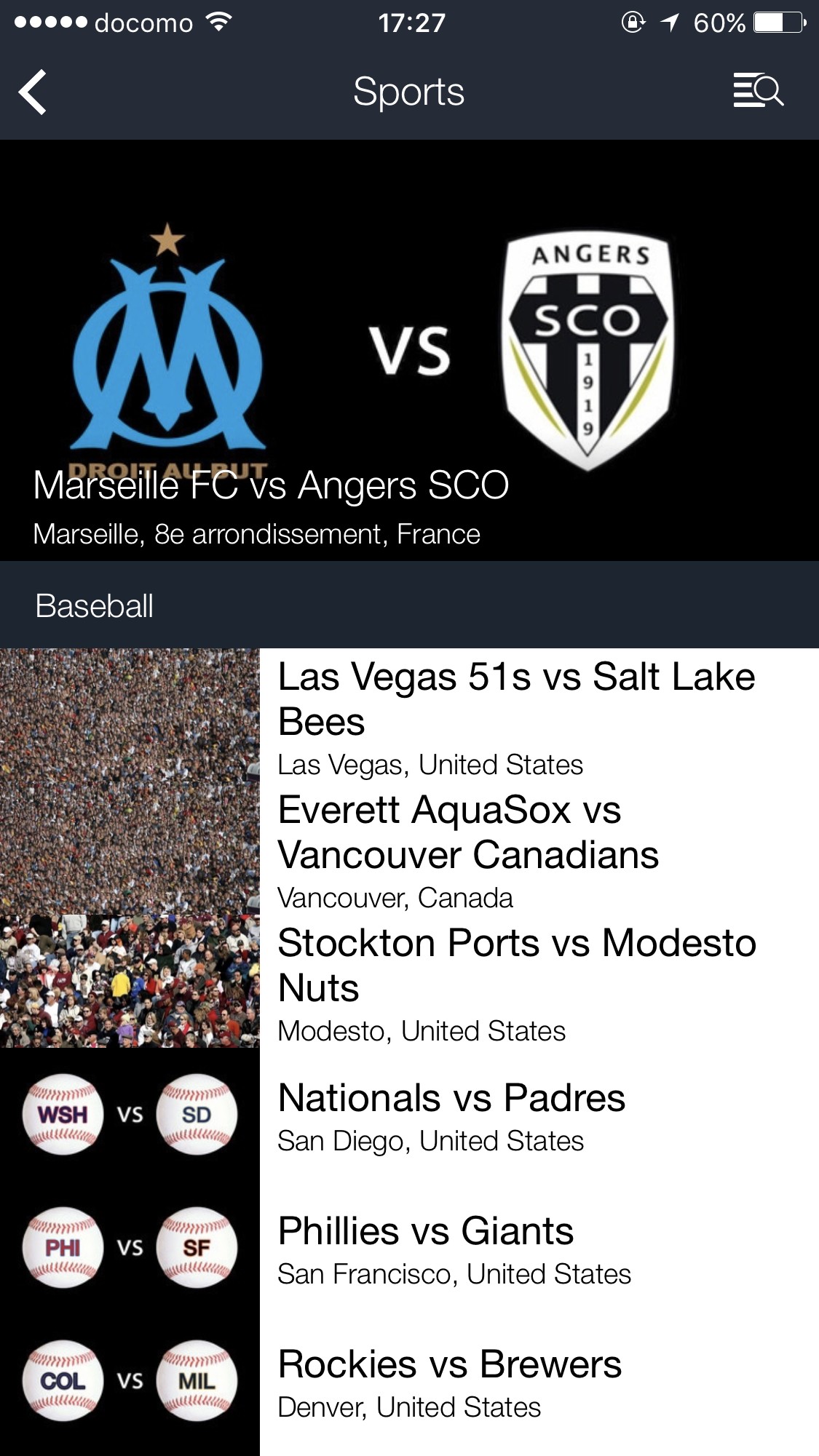This screenshot has width=819, height=1456.
Task: Open Las Vegas 51s vs Salt Lake Bees
Action: [515, 715]
